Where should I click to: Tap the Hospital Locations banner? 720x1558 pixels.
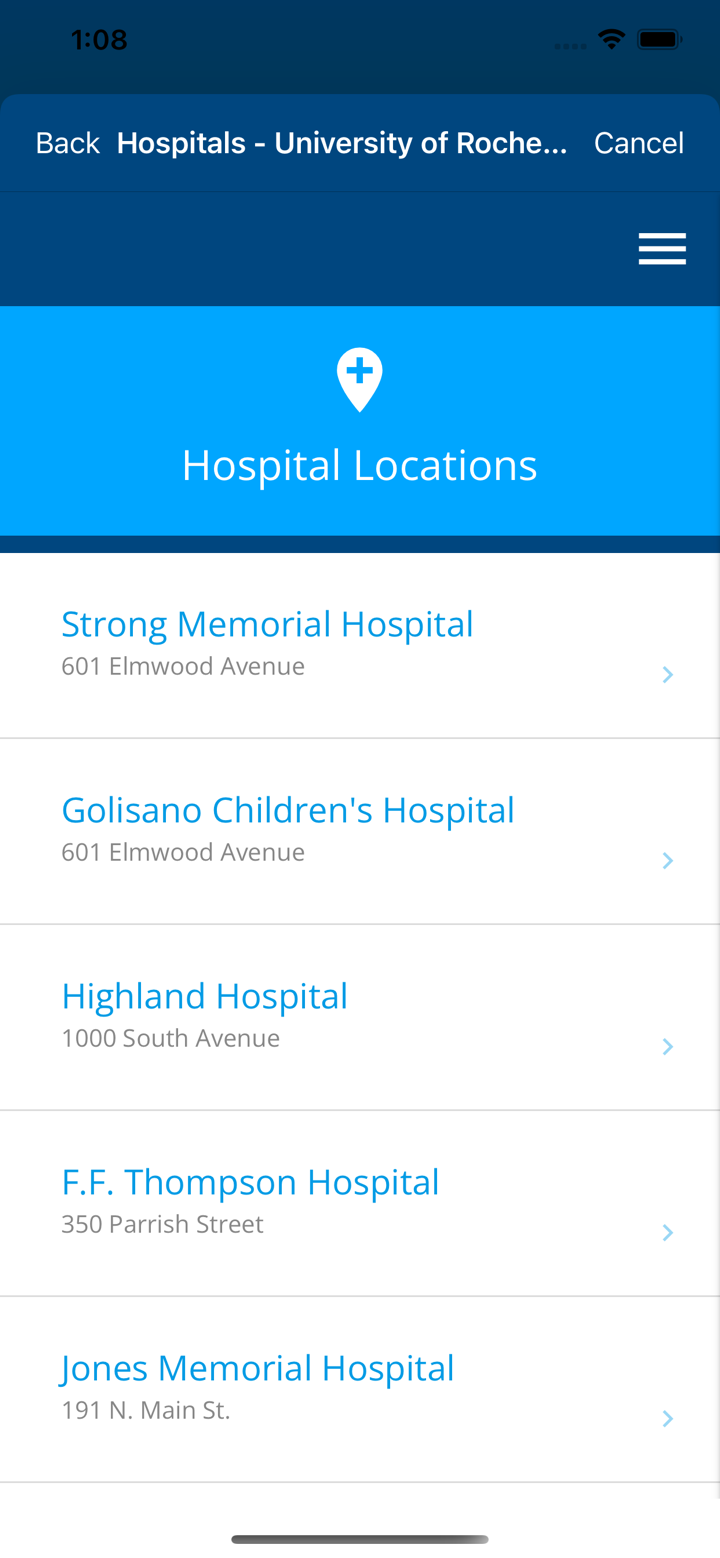pyautogui.click(x=359, y=464)
